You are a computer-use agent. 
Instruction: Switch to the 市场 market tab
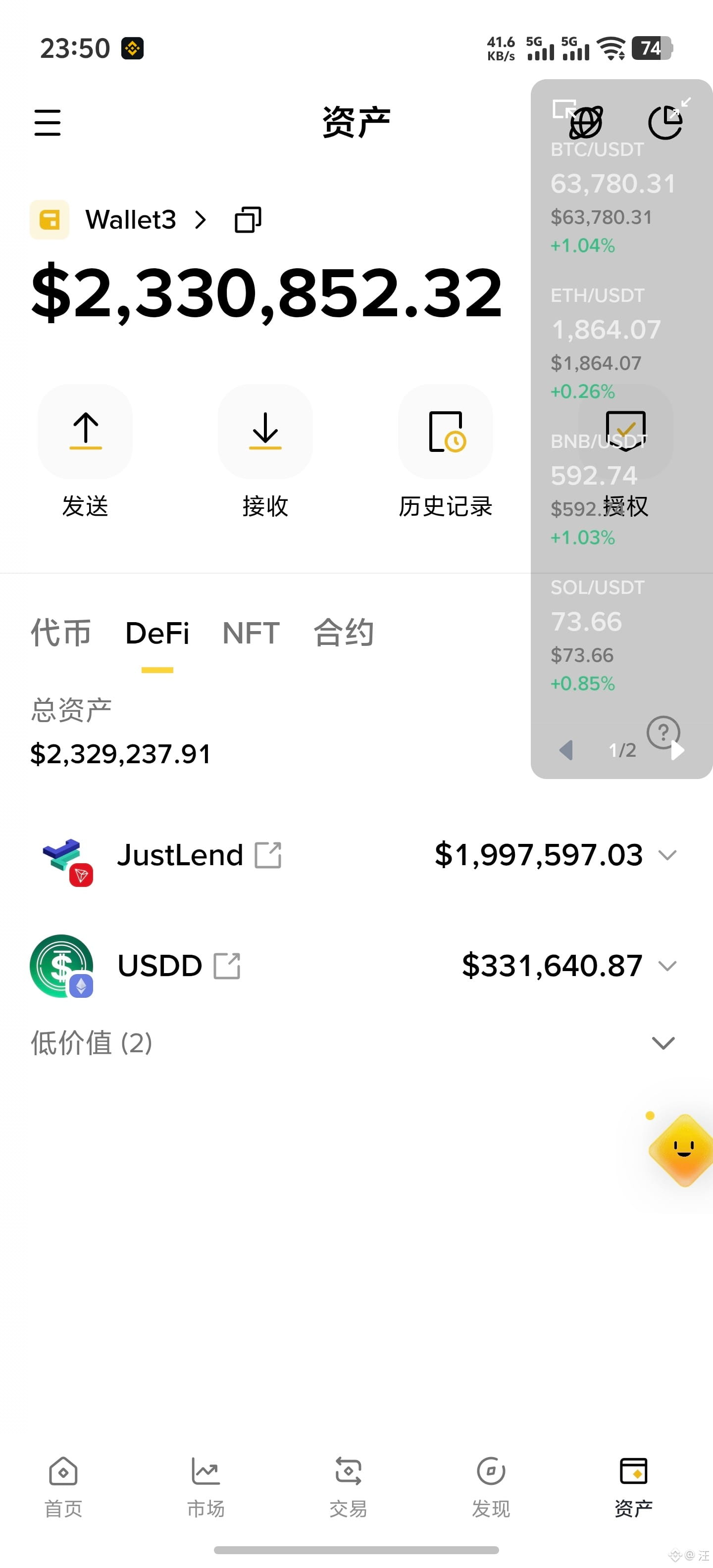pos(206,1487)
